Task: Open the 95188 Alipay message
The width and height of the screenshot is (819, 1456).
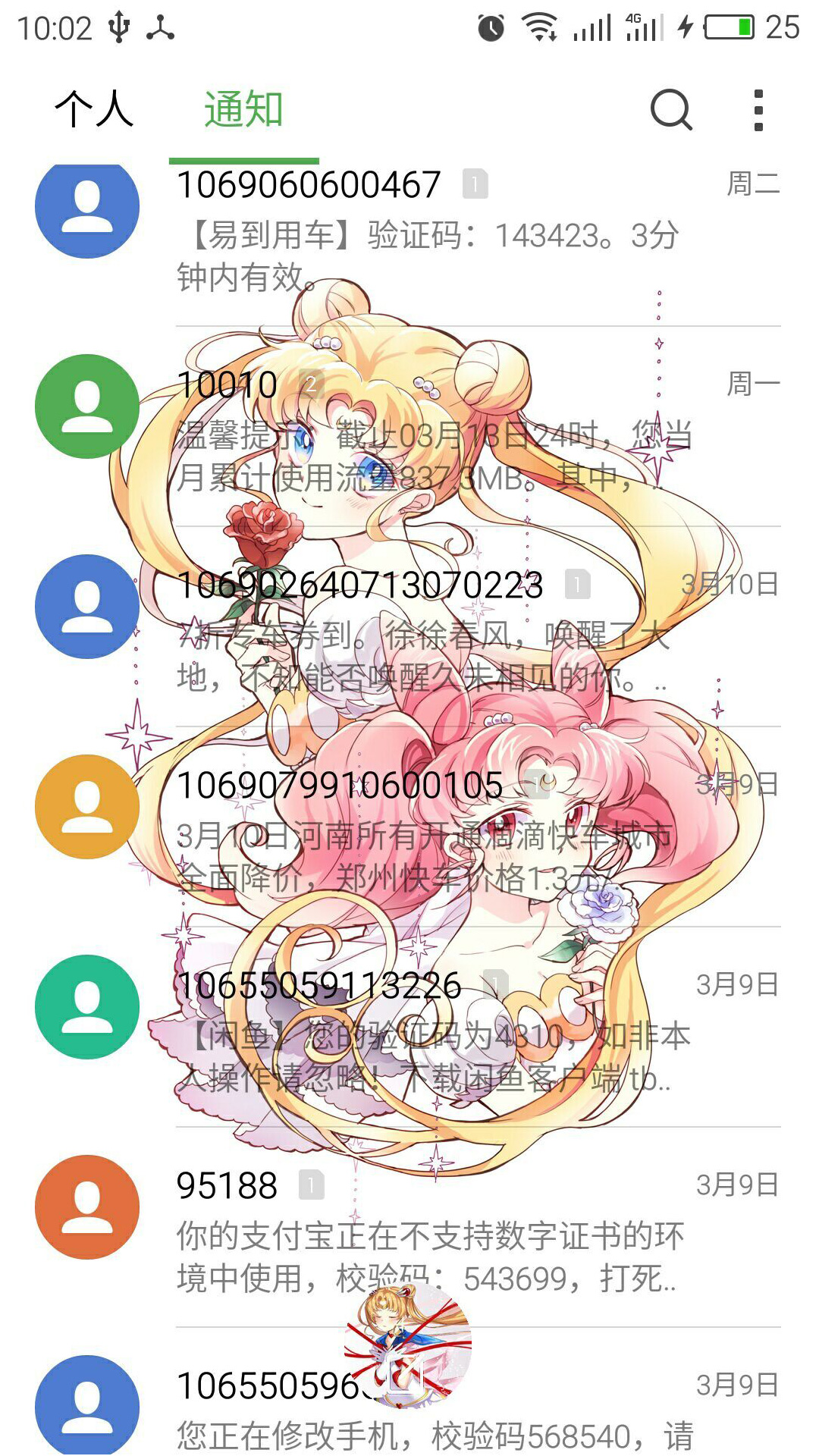Action: [x=455, y=1232]
